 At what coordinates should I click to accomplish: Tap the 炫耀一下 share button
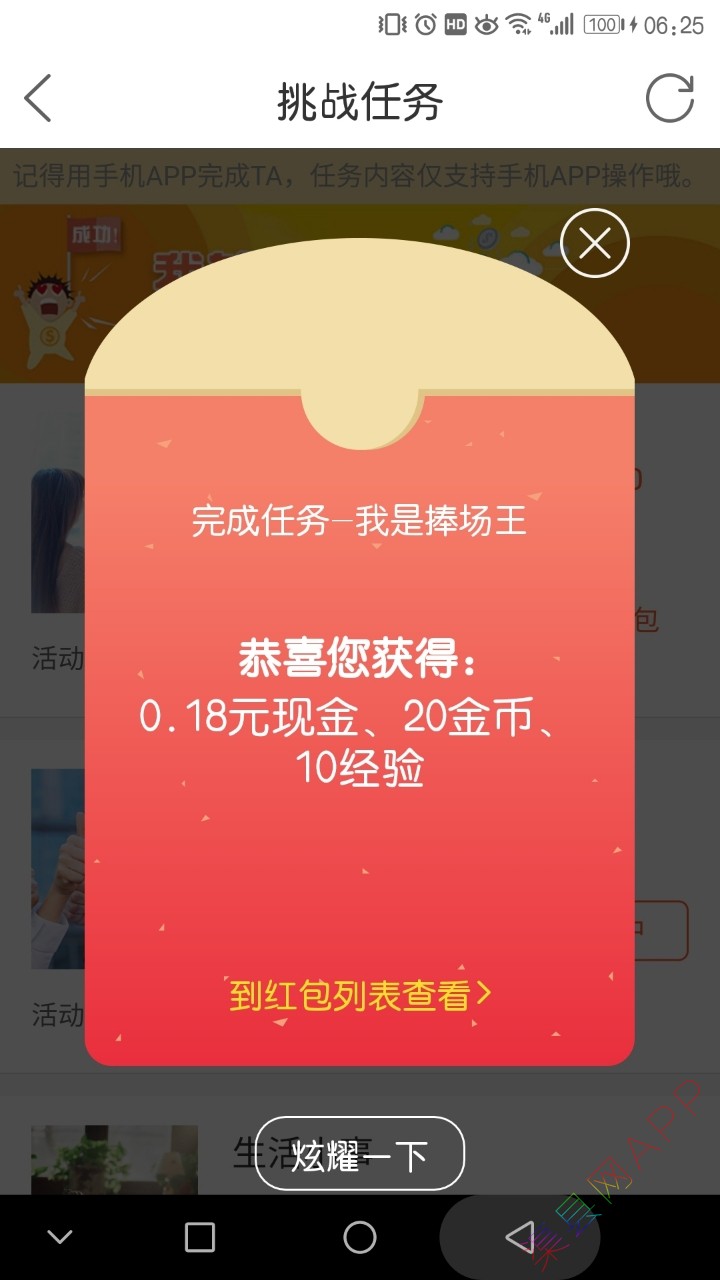click(360, 1154)
